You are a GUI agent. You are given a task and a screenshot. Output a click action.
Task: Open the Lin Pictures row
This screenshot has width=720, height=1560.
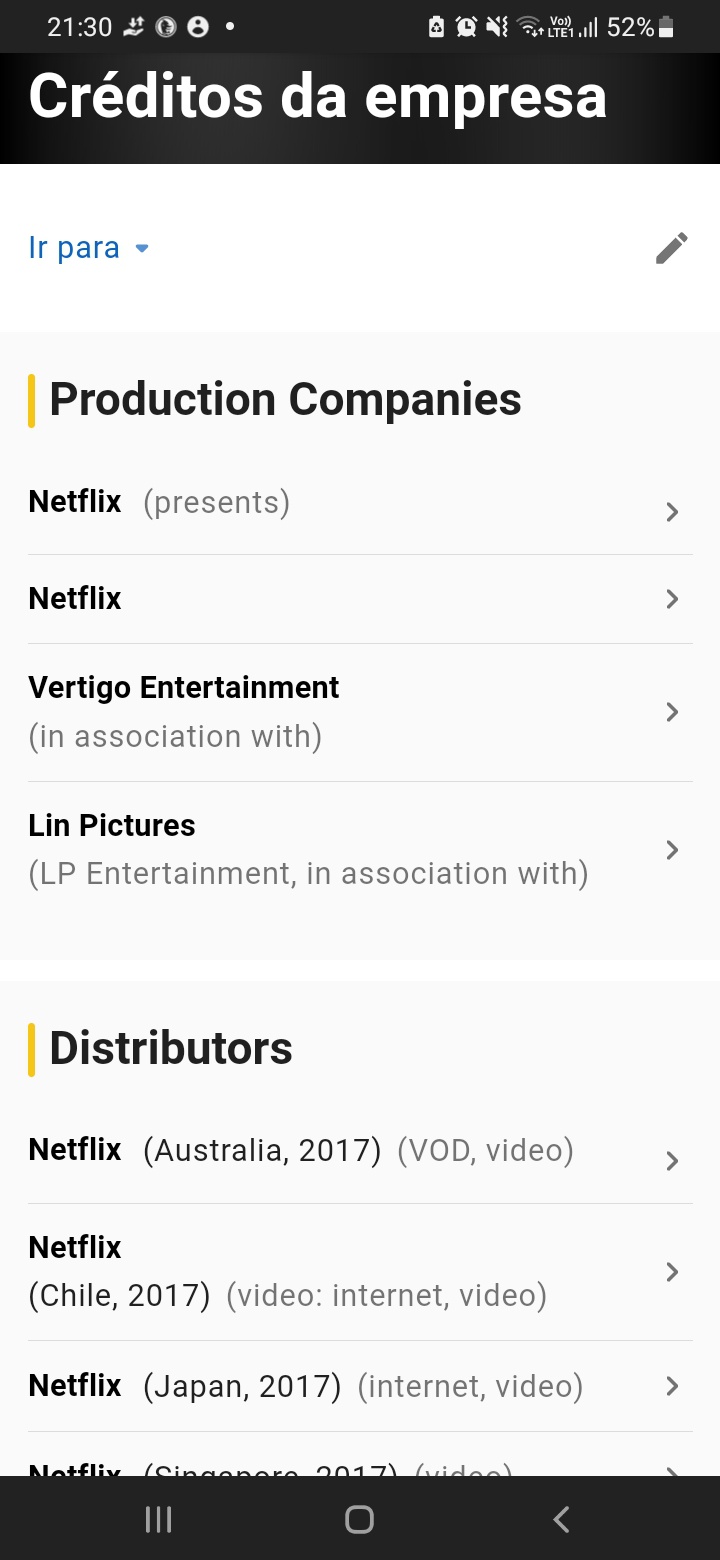tap(360, 850)
